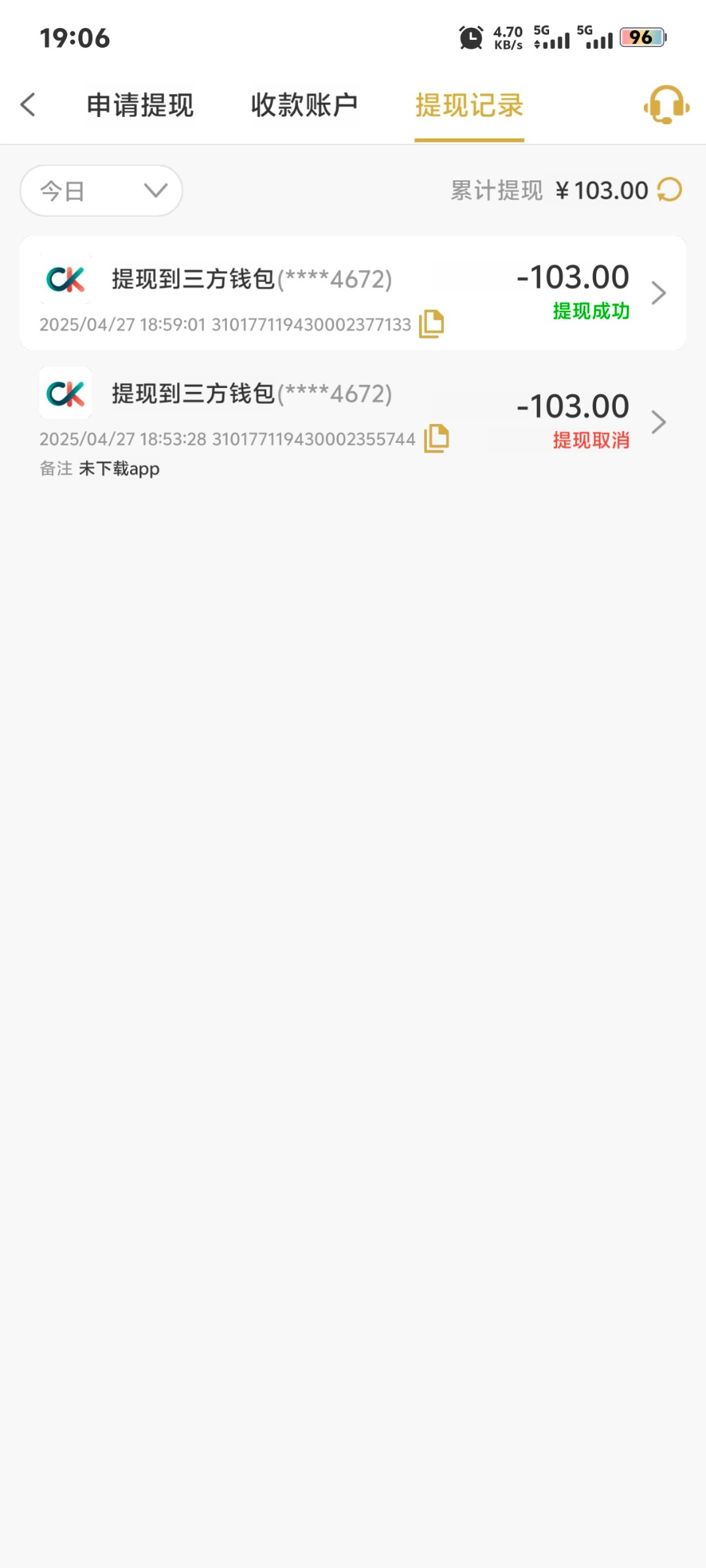Copy order number ending 2355744
This screenshot has height=1568, width=706.
[x=437, y=438]
